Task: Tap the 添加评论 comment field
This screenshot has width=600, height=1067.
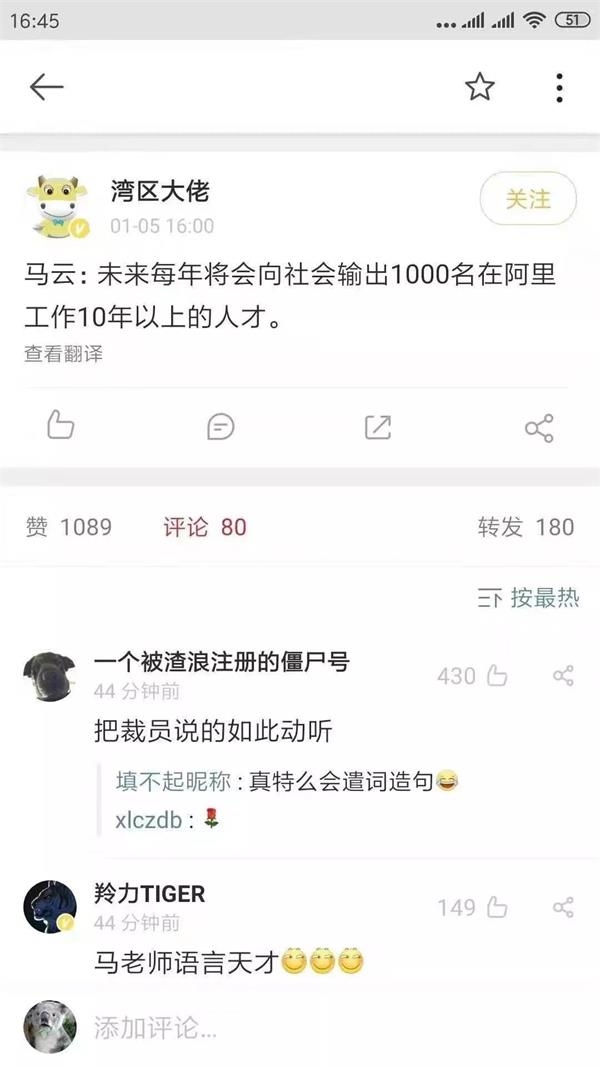Action: pyautogui.click(x=300, y=1026)
